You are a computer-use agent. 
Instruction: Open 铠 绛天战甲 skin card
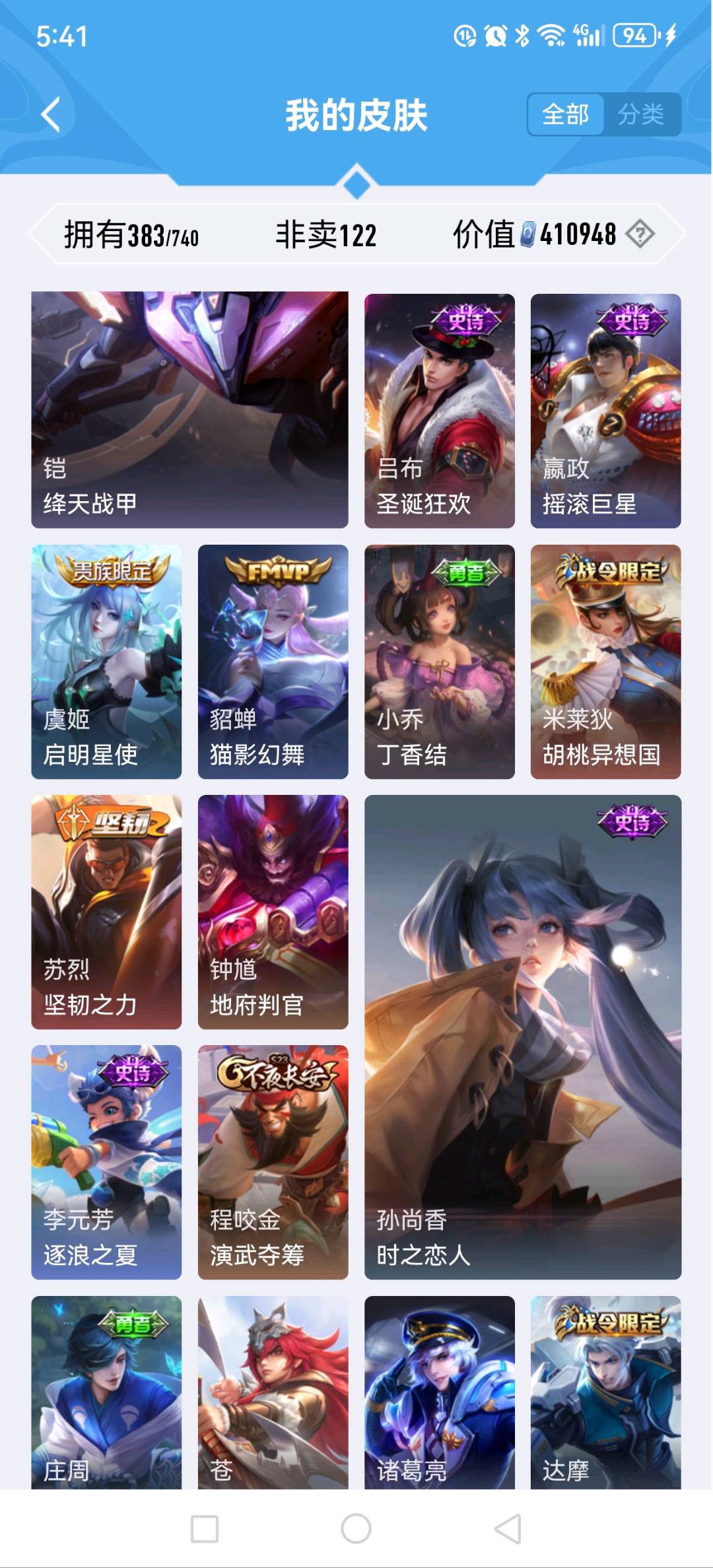point(189,409)
